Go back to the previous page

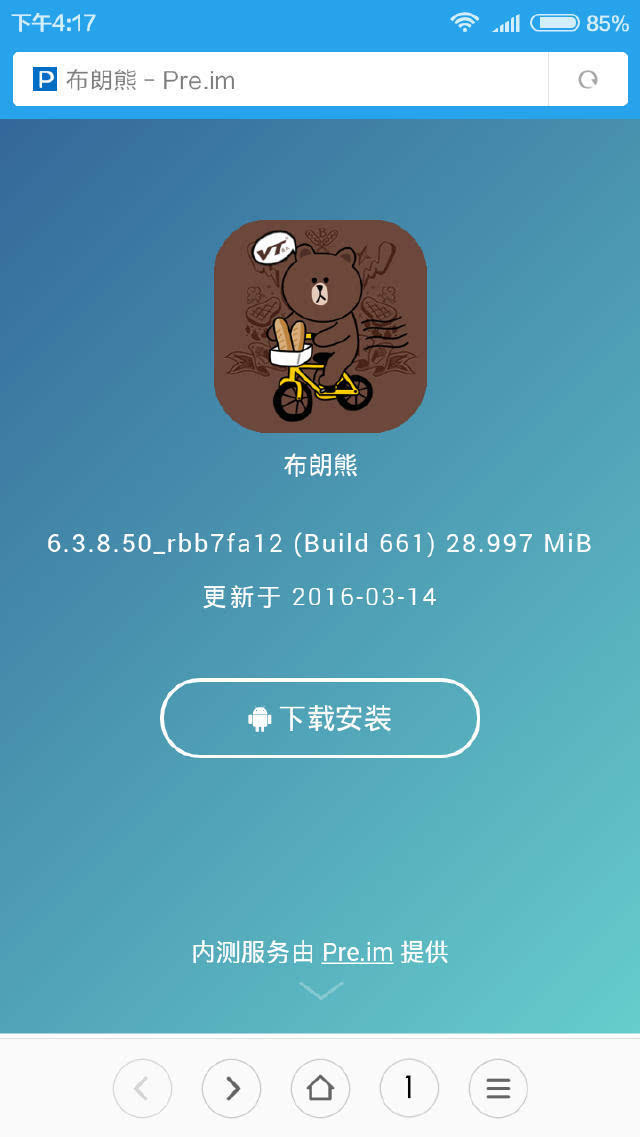coord(142,1088)
